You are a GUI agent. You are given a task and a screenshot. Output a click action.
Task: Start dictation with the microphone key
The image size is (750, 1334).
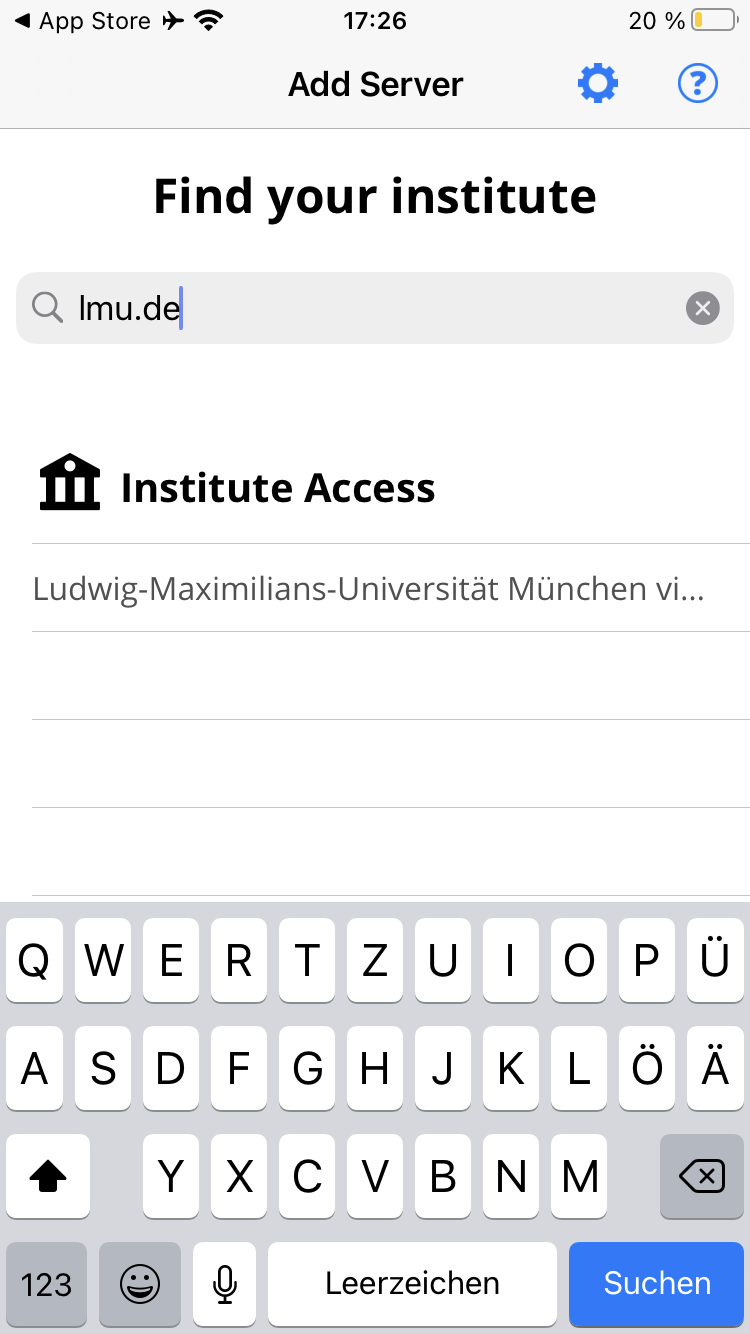tap(225, 1284)
